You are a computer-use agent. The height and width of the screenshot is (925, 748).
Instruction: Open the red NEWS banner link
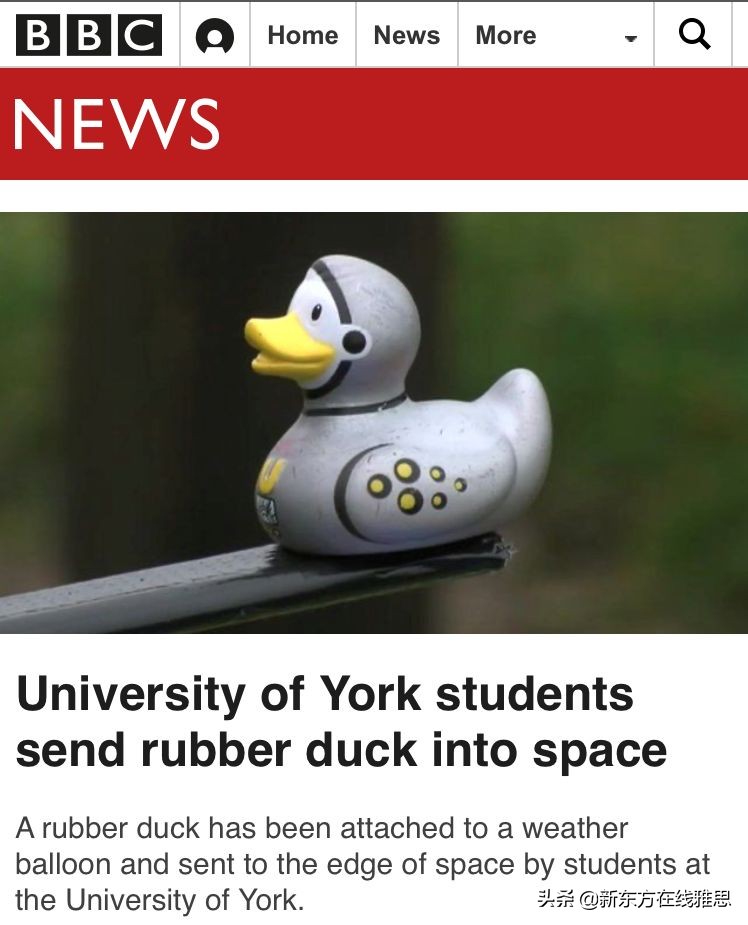(x=116, y=125)
